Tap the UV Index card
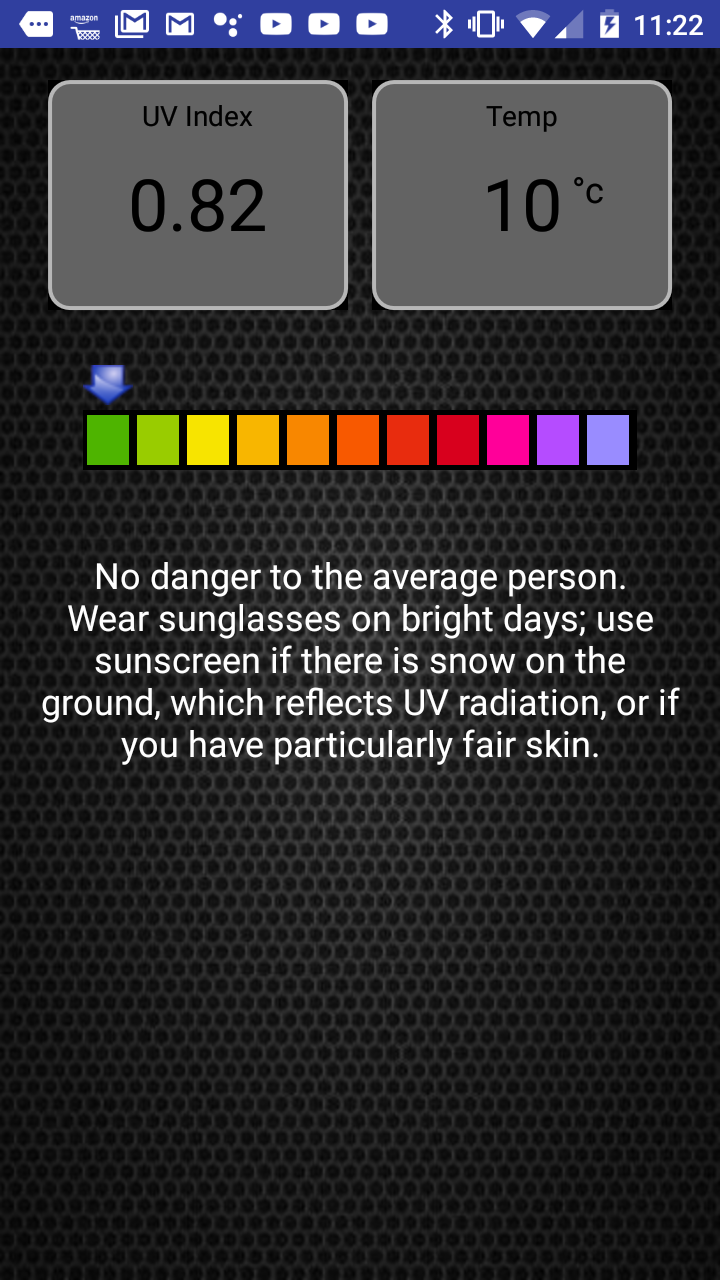 [x=198, y=195]
